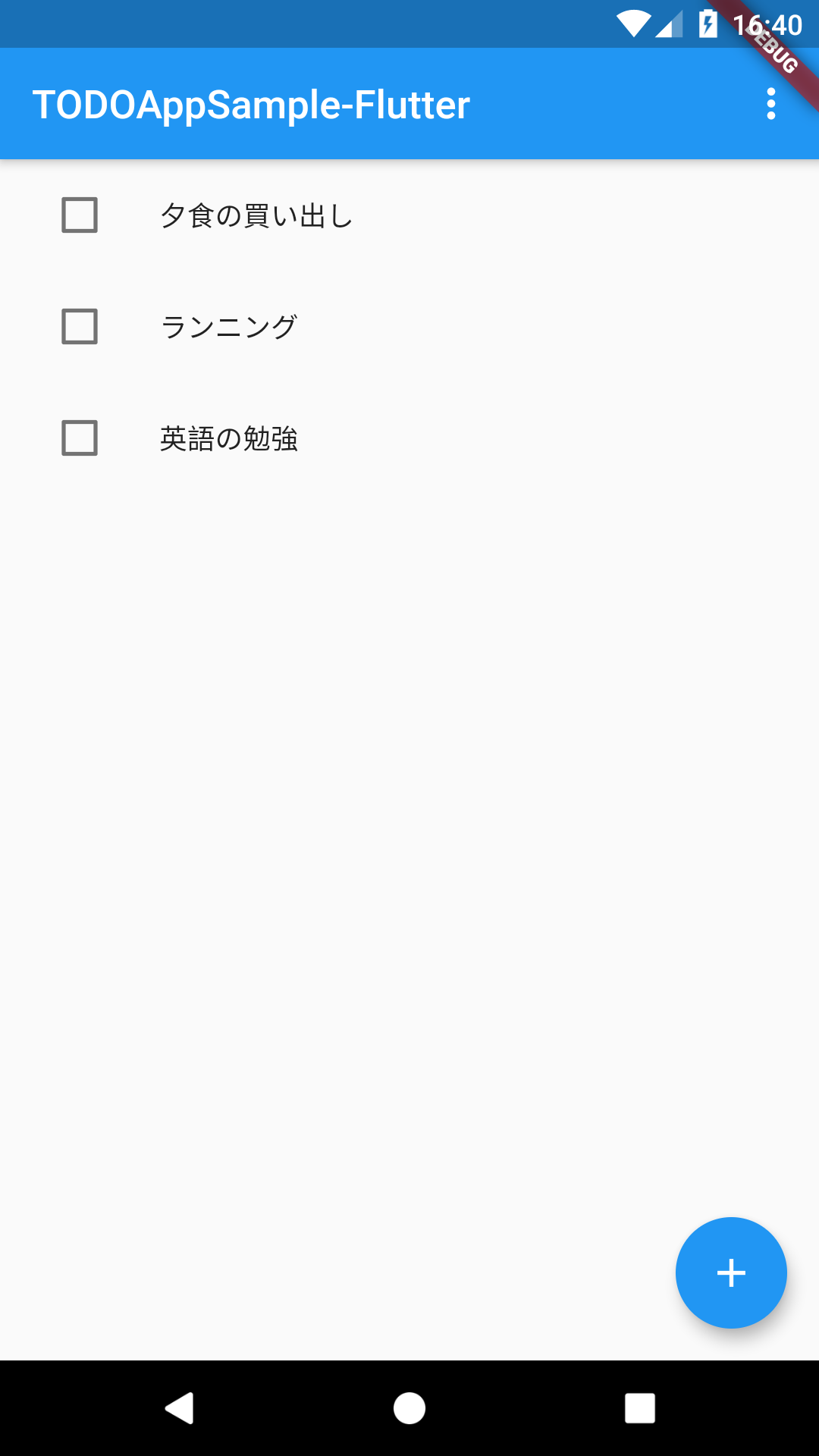Tap the TODOAppSample-Flutter title
Viewport: 819px width, 1456px height.
(x=250, y=104)
